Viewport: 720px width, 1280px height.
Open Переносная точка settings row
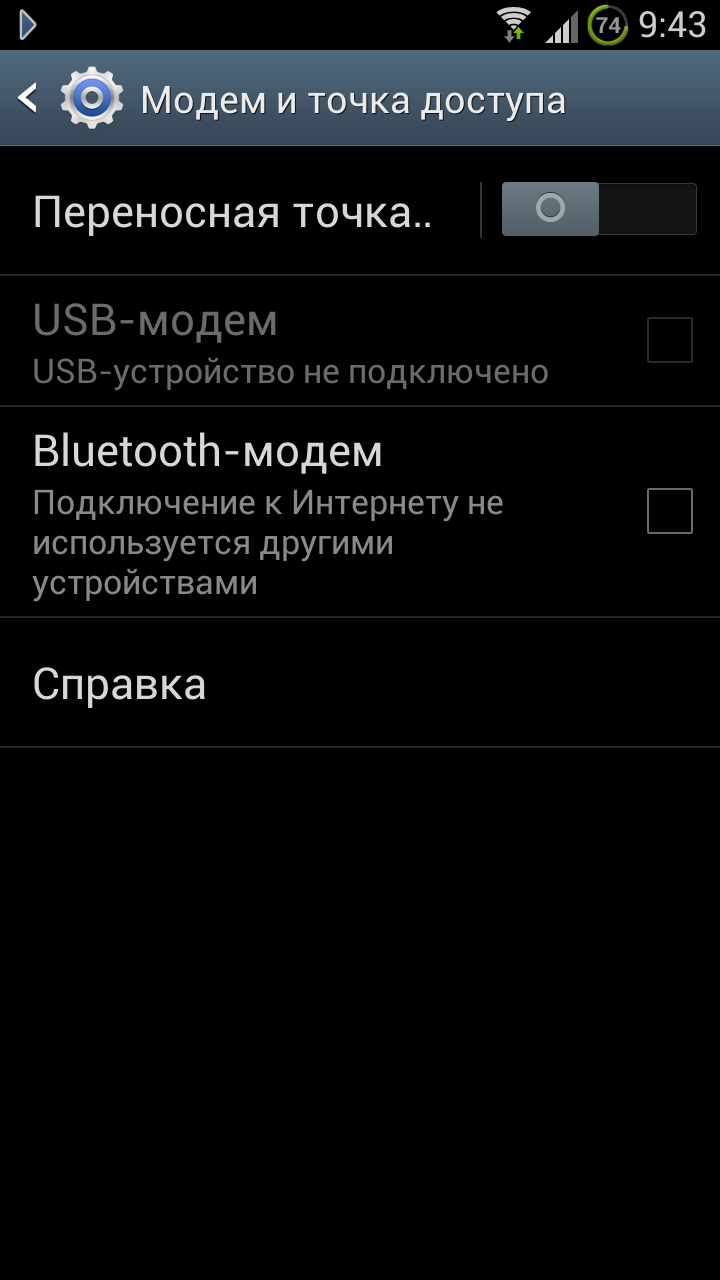[240, 211]
